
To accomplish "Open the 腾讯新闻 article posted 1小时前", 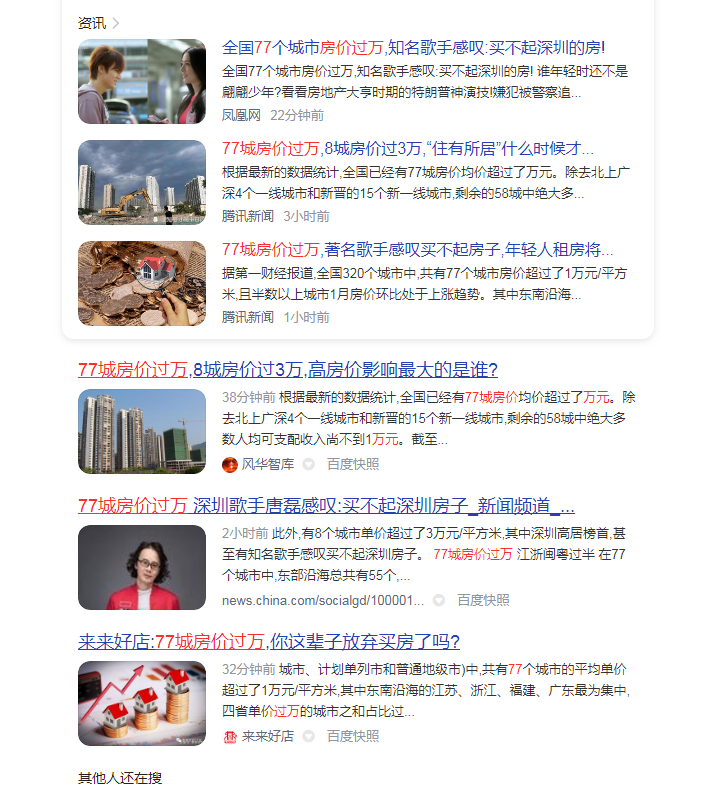I will point(417,248).
